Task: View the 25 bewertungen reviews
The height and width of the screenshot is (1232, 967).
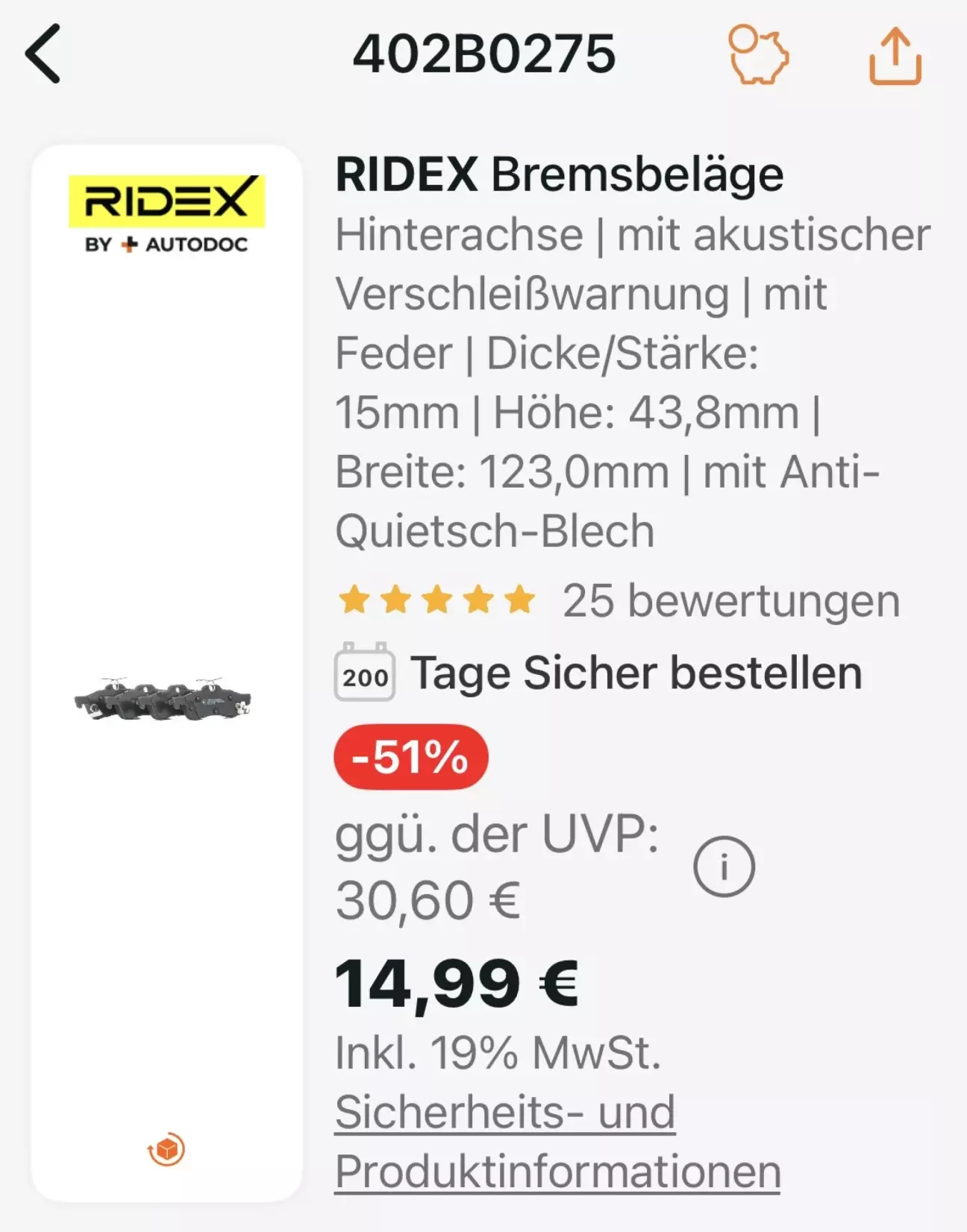Action: pos(730,600)
